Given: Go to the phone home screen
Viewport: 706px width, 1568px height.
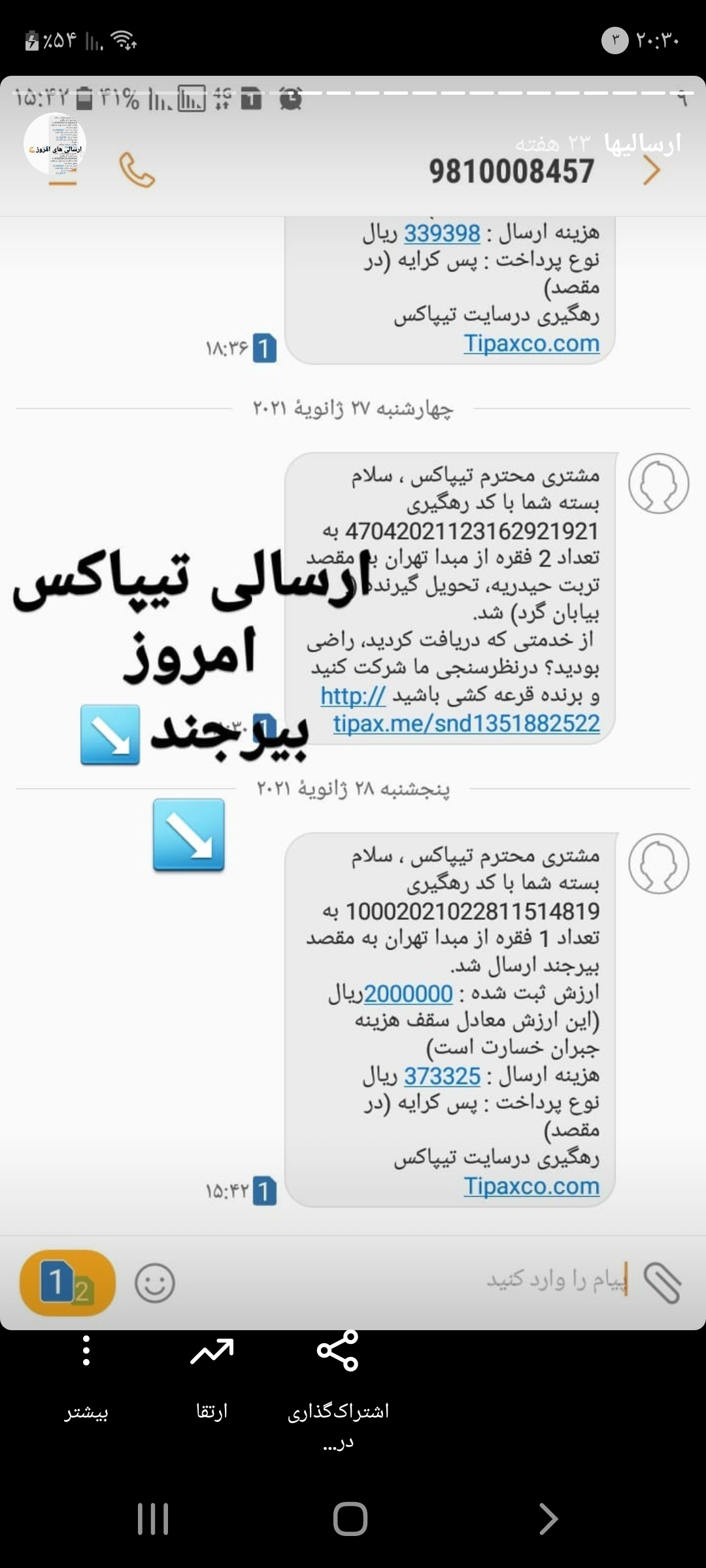Looking at the screenshot, I should [x=350, y=1518].
